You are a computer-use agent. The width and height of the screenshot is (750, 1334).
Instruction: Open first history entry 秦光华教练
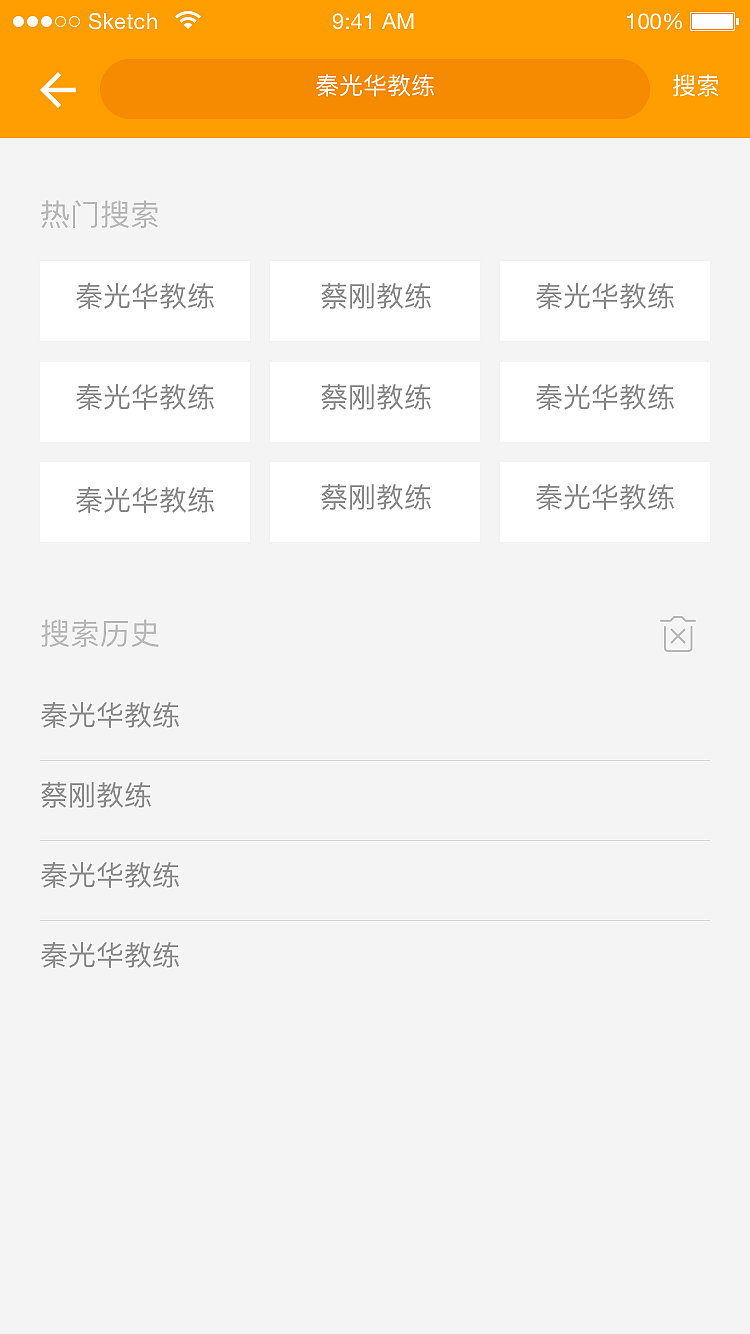point(110,716)
